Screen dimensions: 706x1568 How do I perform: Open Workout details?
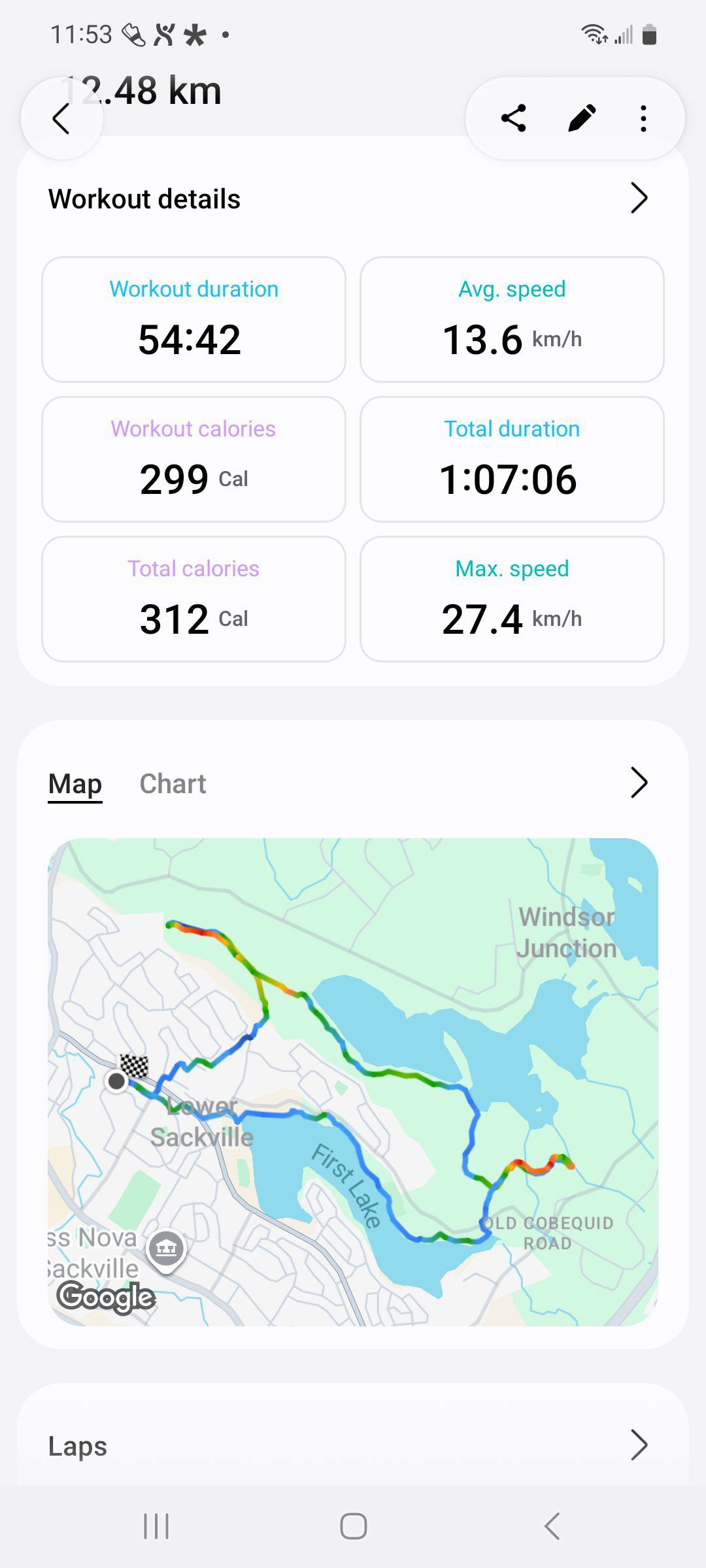click(353, 199)
